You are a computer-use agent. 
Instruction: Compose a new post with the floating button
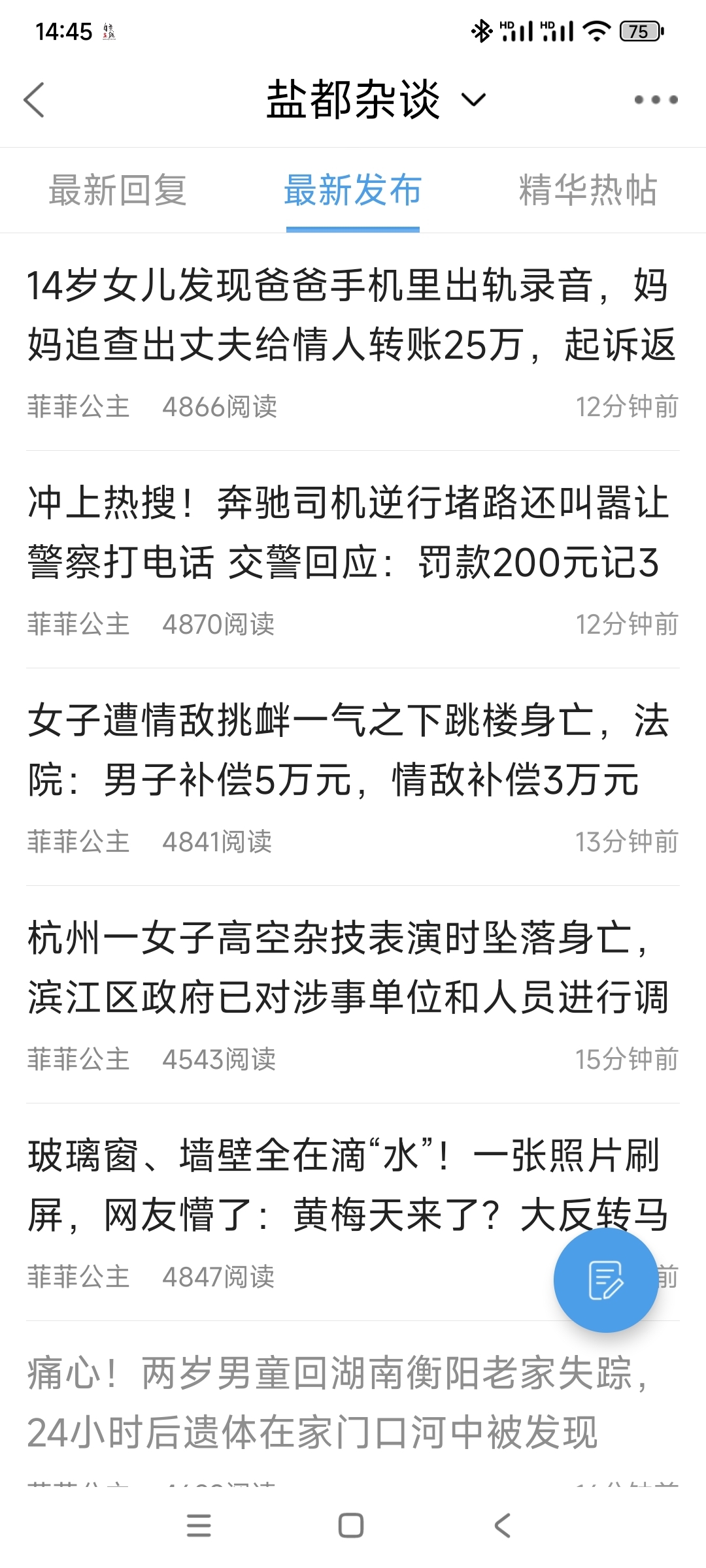605,1281
